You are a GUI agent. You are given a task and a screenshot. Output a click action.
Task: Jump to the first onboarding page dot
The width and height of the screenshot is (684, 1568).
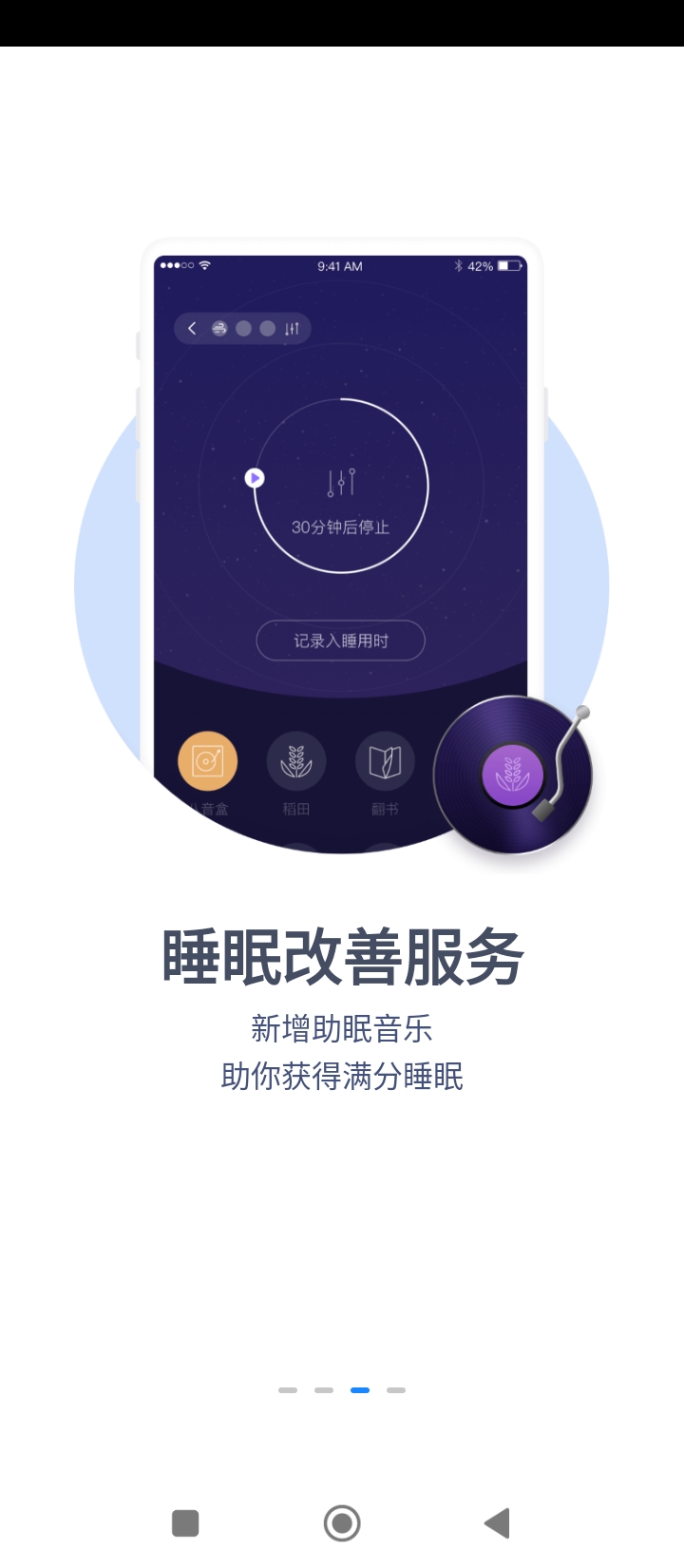click(x=288, y=1389)
